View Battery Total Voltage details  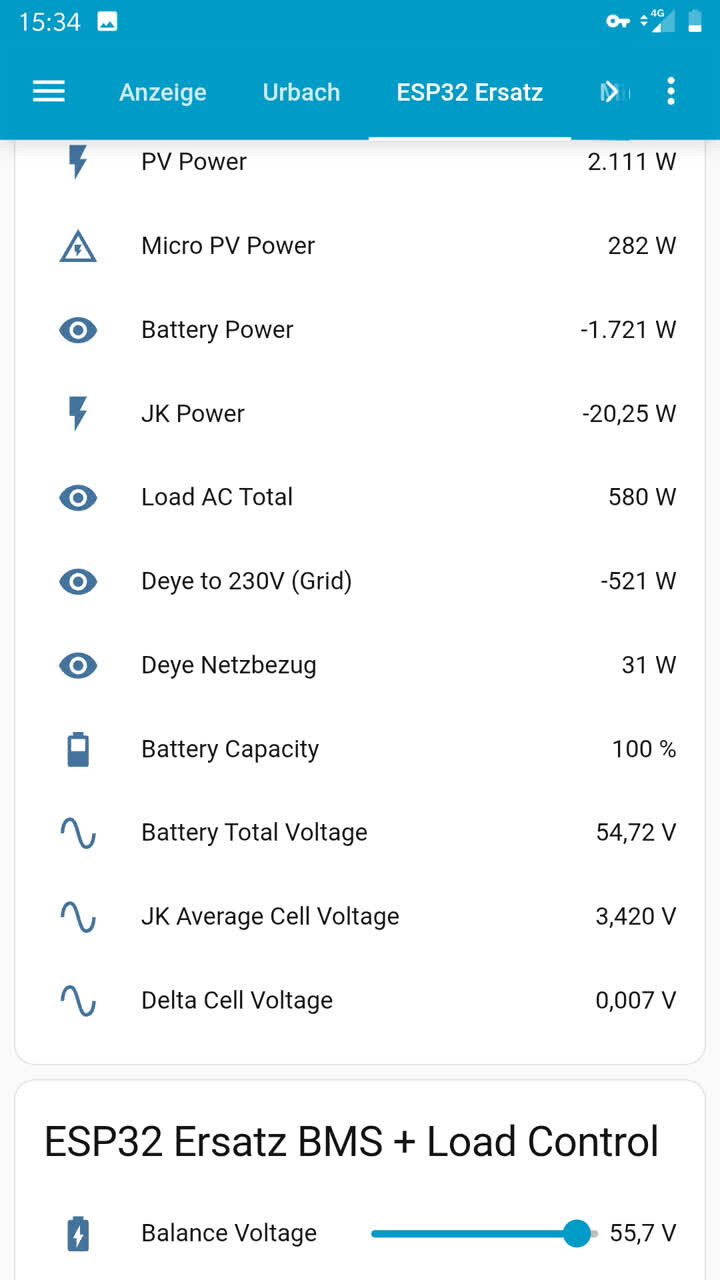[x=254, y=832]
